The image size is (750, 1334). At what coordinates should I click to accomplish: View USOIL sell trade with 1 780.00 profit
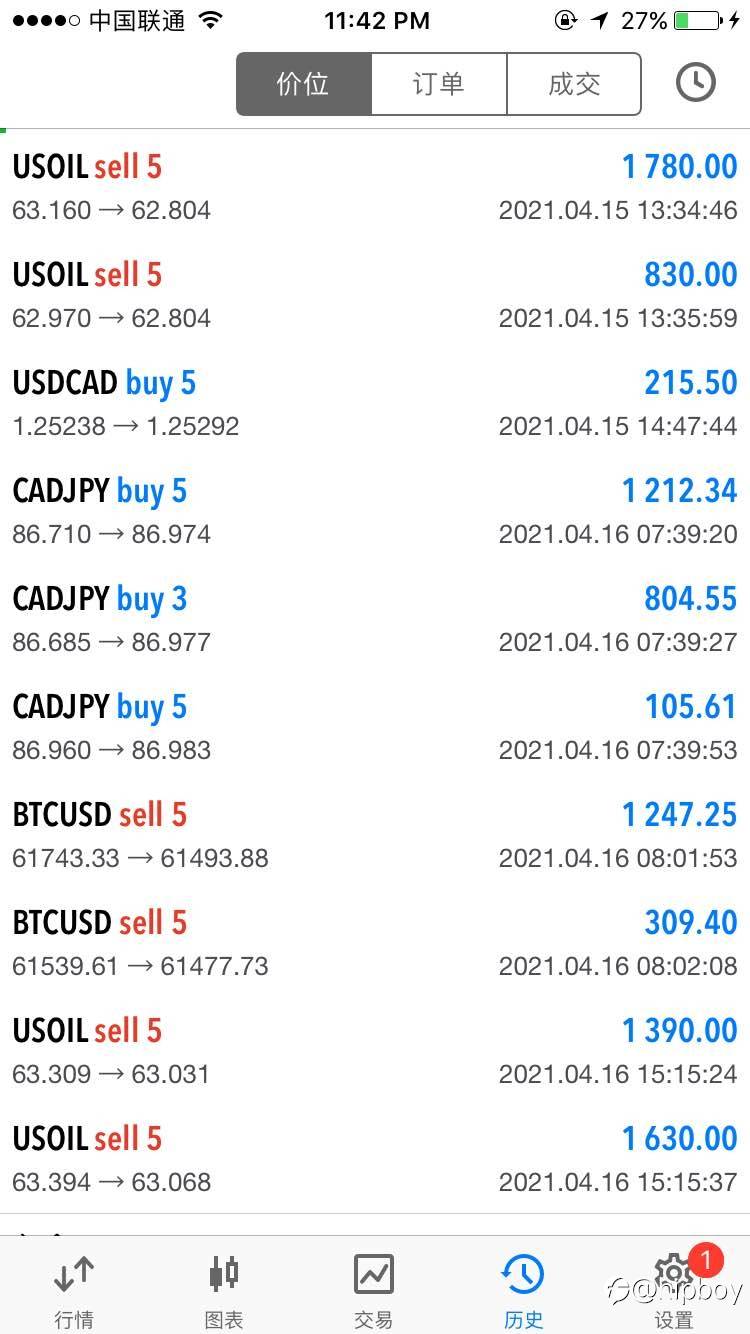tap(375, 187)
